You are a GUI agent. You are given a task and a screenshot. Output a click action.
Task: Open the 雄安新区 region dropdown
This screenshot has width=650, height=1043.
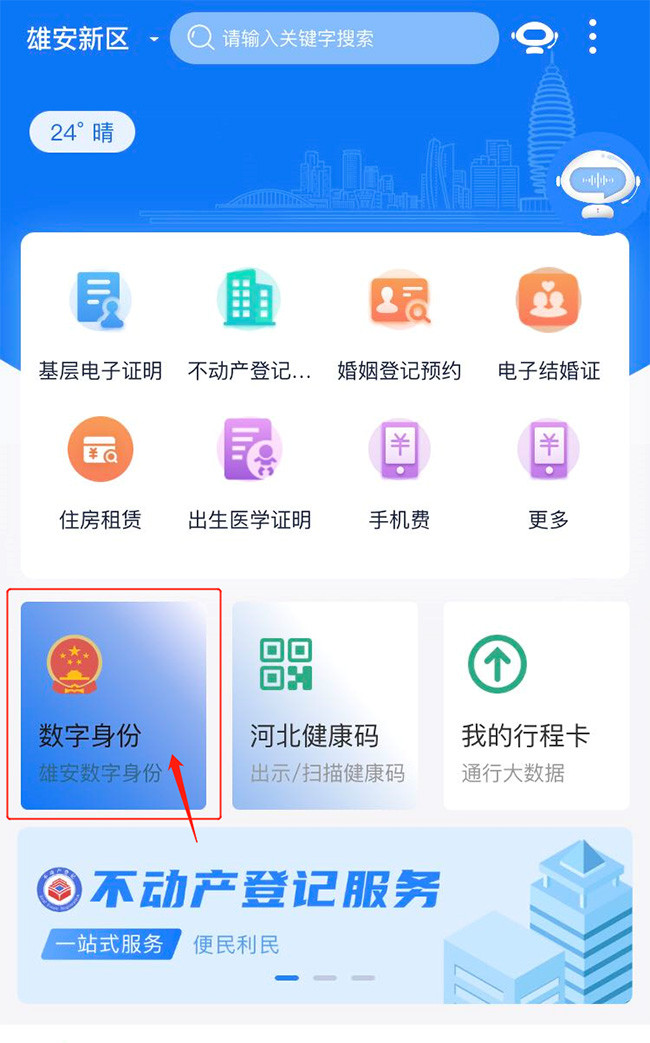92,39
